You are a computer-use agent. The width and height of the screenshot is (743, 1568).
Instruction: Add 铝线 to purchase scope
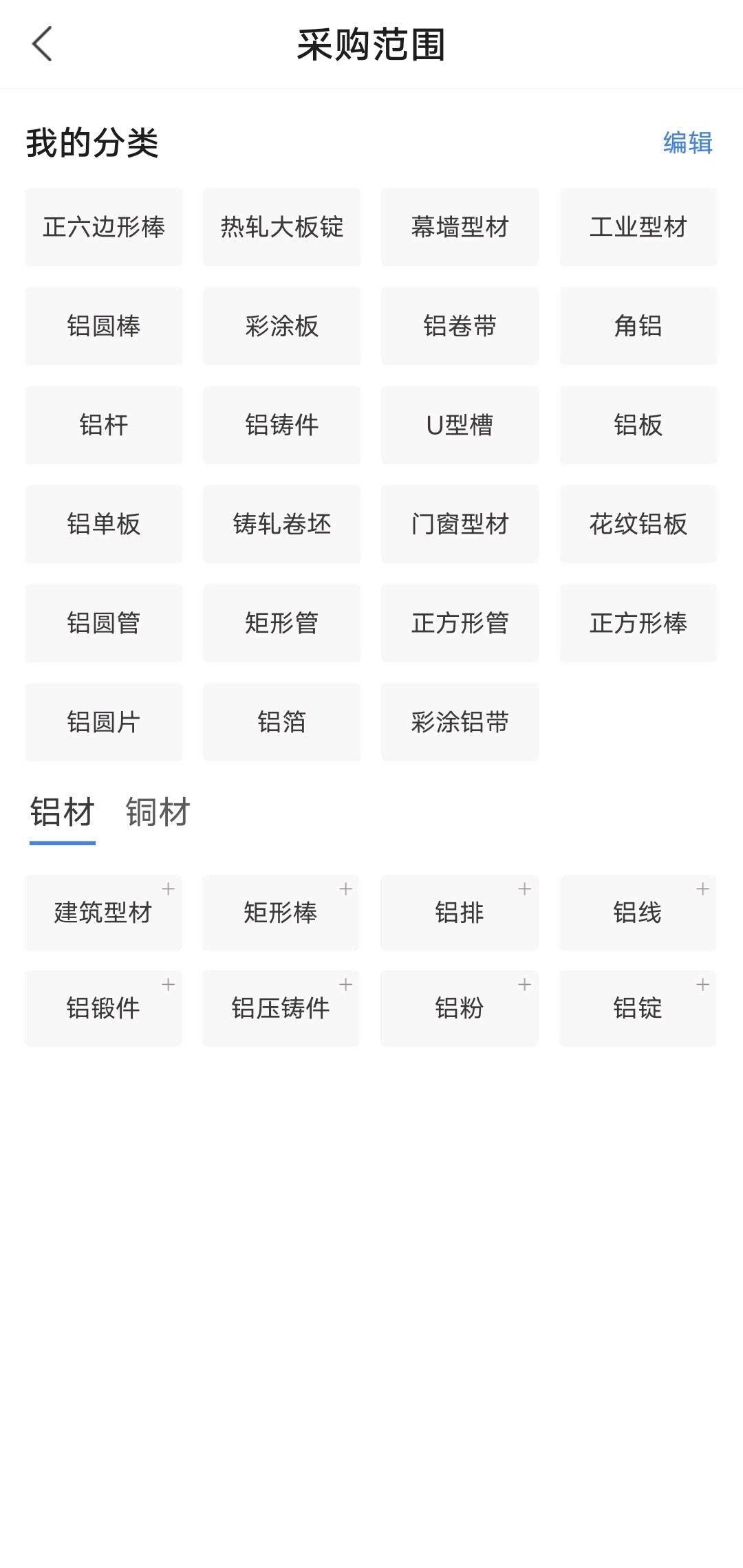[638, 913]
